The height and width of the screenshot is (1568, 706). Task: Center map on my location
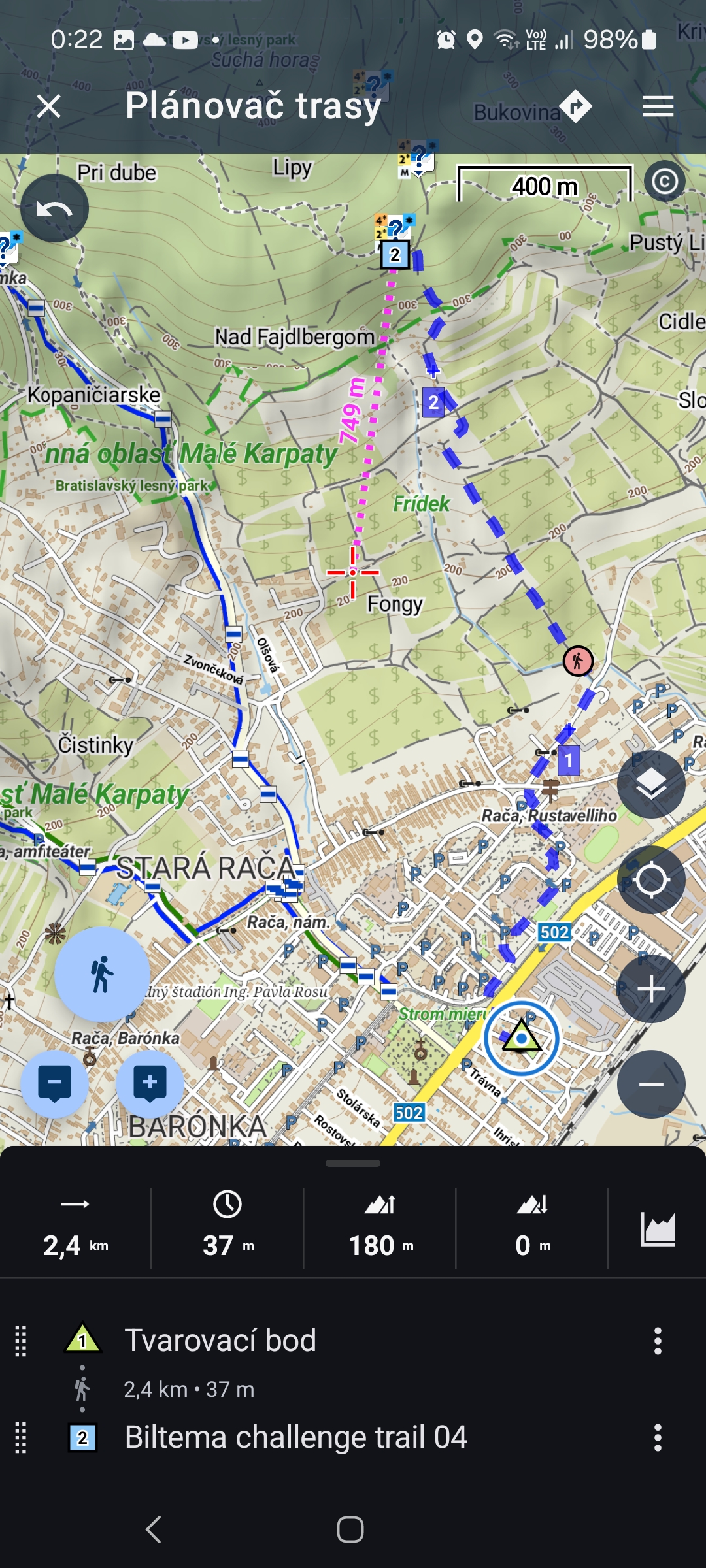(651, 879)
